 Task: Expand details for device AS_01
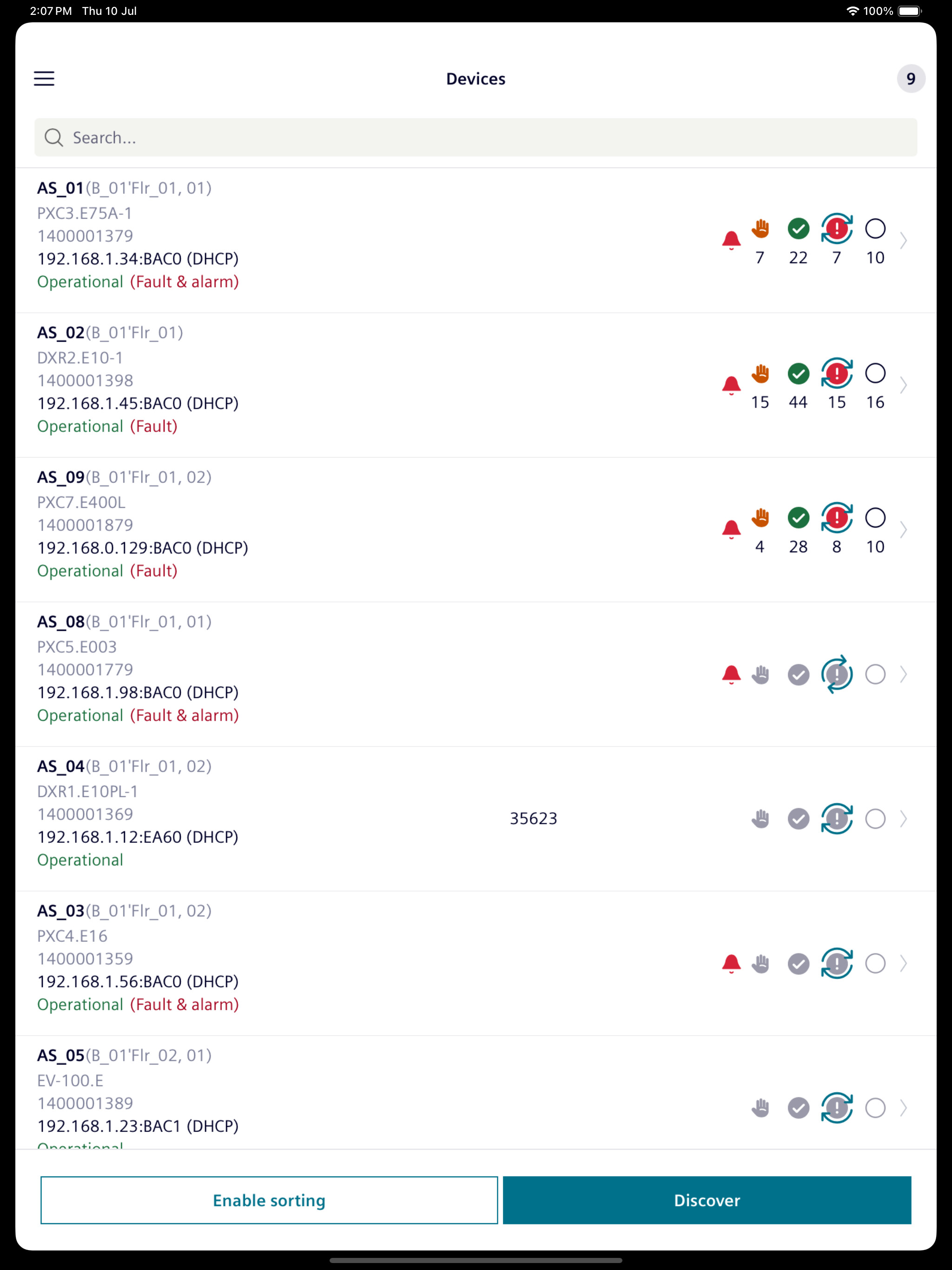(903, 241)
